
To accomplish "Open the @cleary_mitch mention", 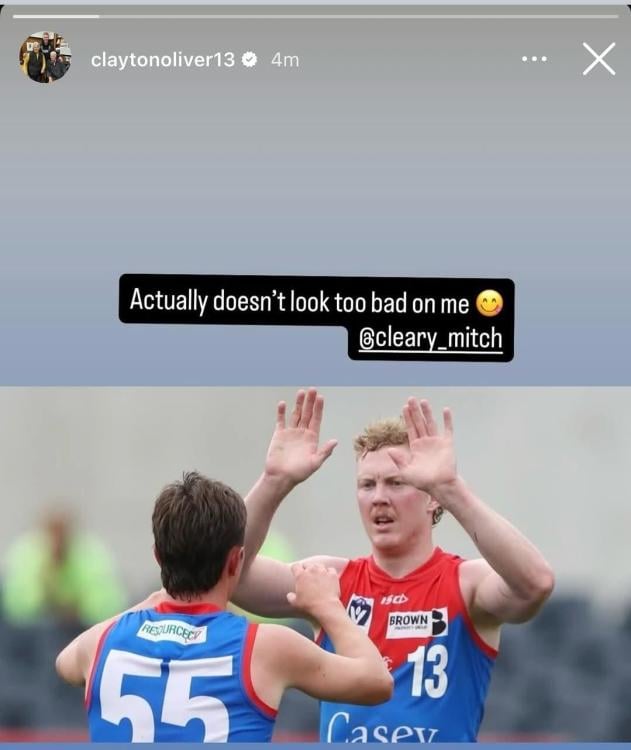I will pos(430,339).
